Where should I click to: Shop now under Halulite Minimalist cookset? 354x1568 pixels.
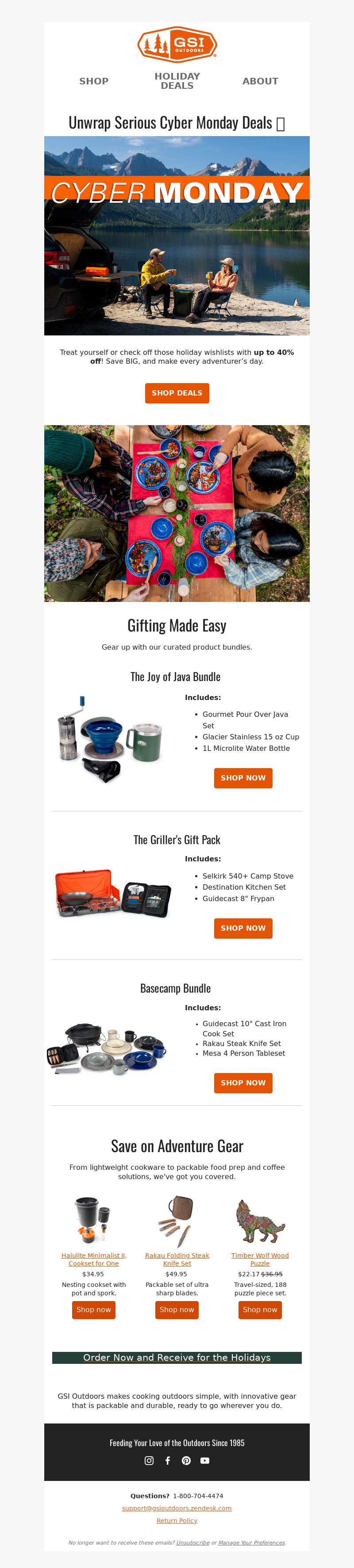click(x=94, y=1310)
